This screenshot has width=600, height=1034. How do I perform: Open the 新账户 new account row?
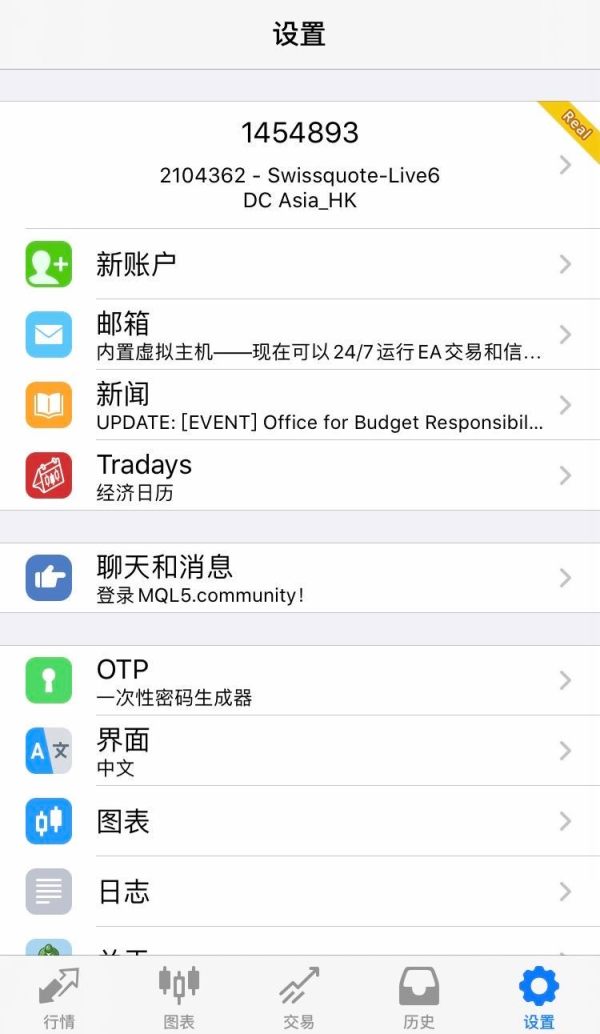coord(300,264)
